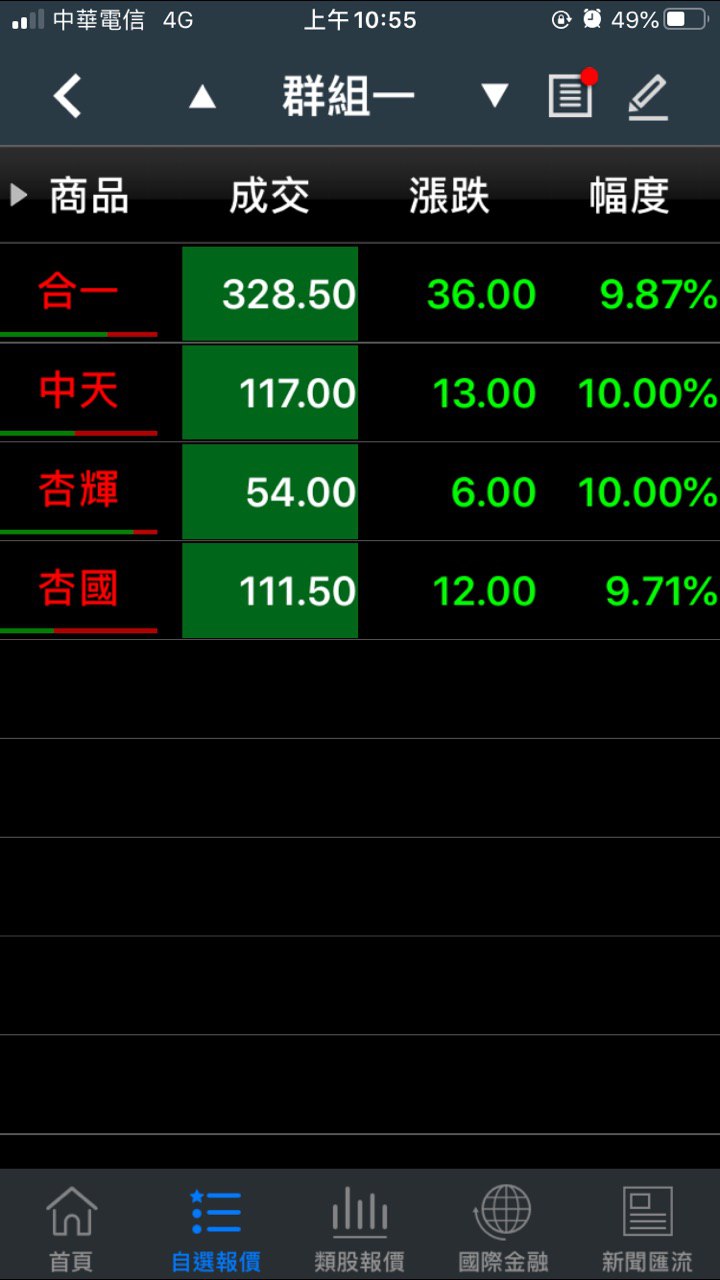This screenshot has width=720, height=1280.
Task: Switch to previous group with up triangle
Action: click(202, 97)
